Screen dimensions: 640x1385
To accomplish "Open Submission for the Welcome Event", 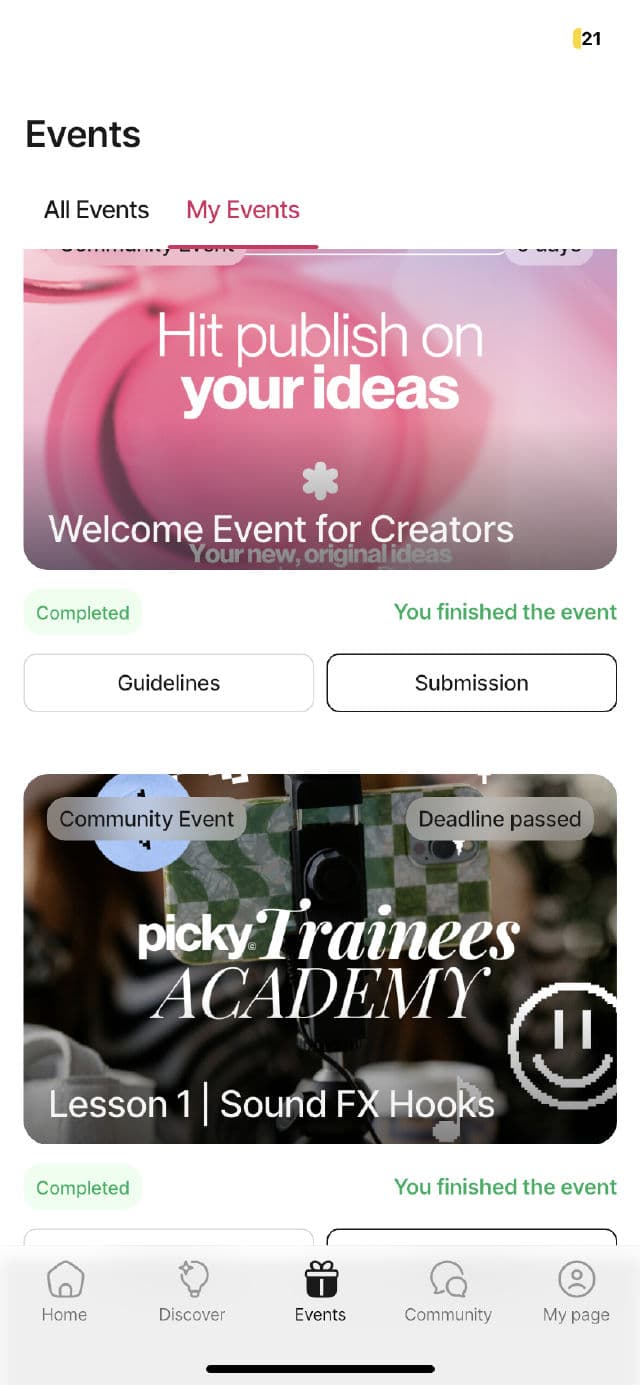I will 471,683.
